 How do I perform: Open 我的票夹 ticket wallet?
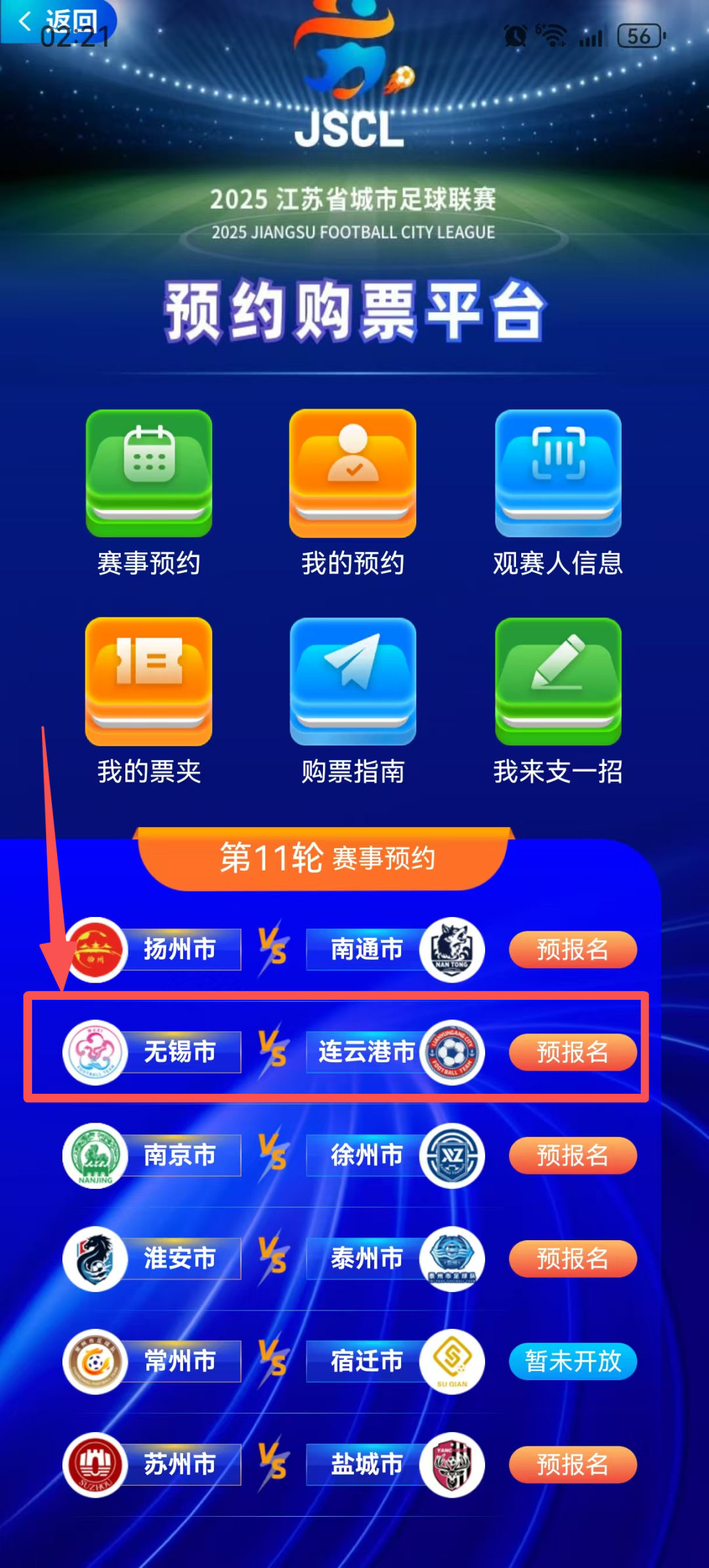(x=149, y=682)
